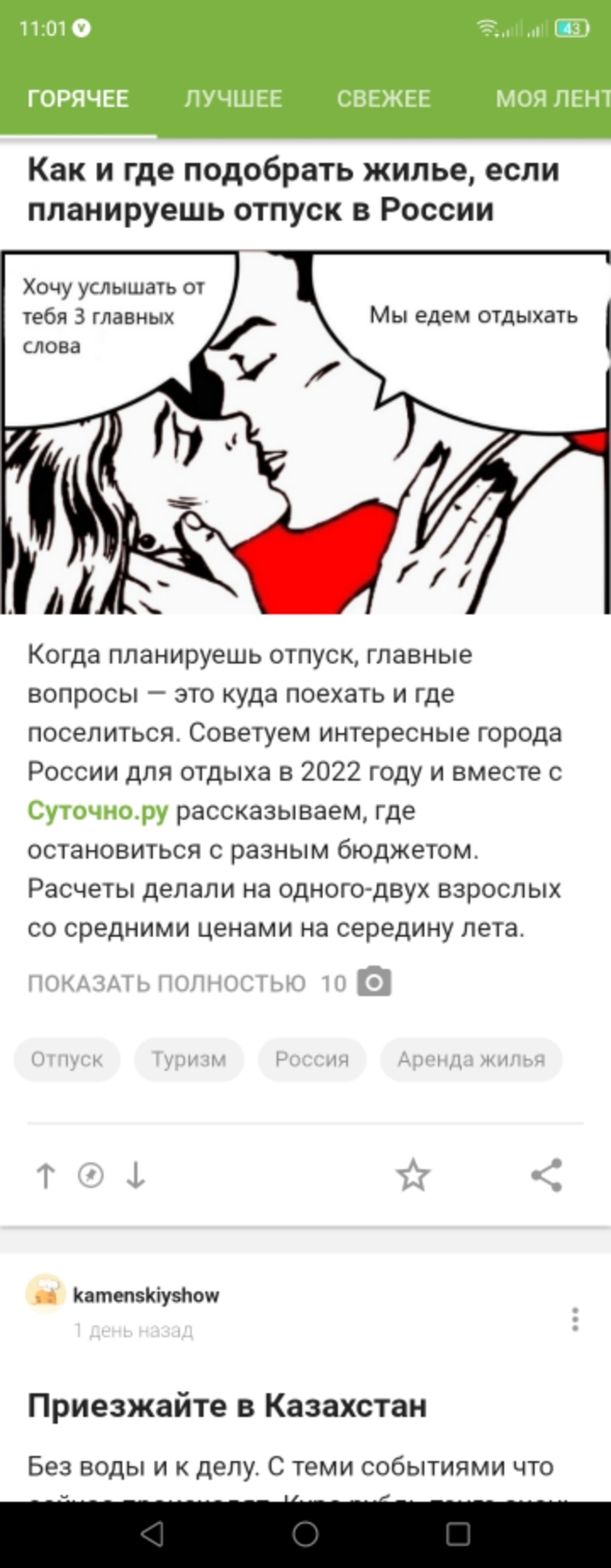Switch to the ЛУЧШЕЕ tab
The width and height of the screenshot is (611, 1568).
coord(232,99)
